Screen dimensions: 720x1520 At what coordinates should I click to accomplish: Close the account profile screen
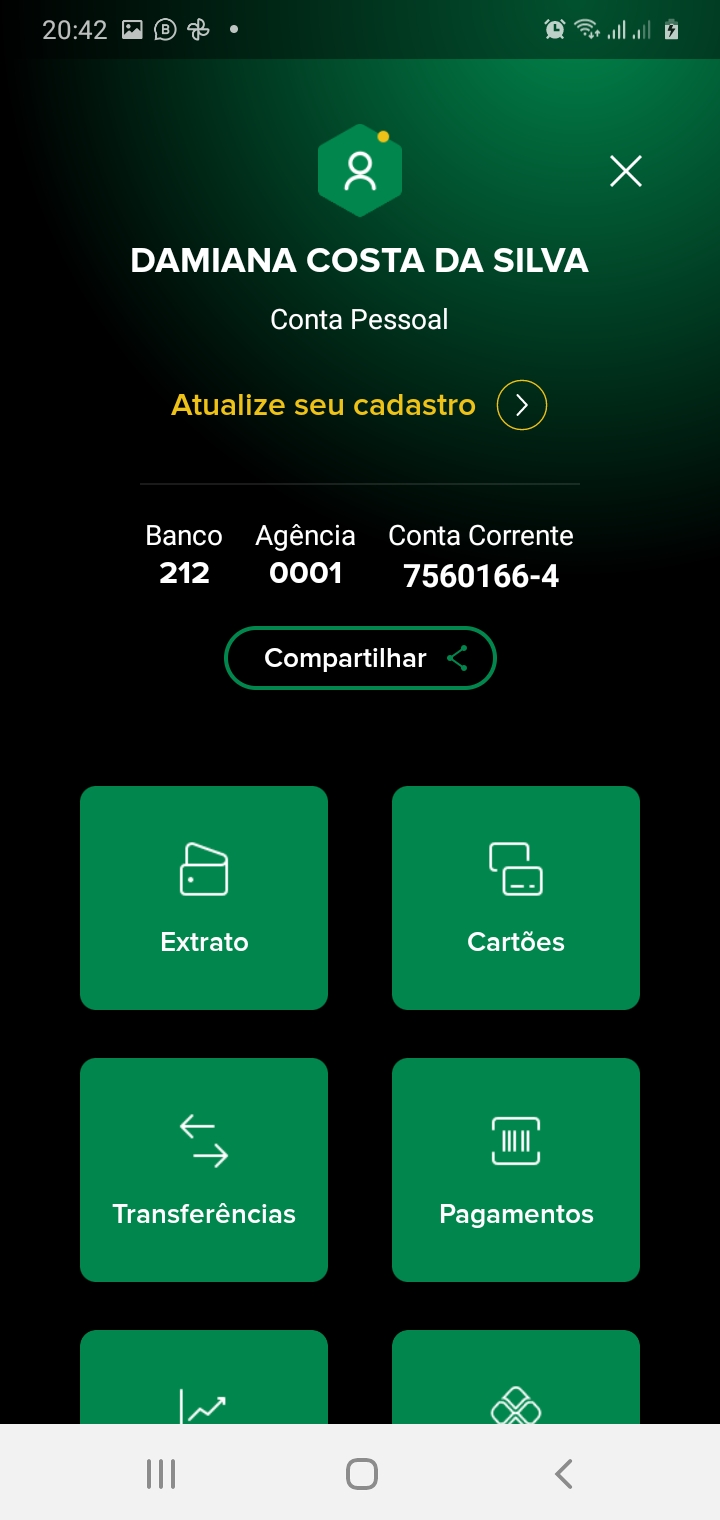(626, 172)
